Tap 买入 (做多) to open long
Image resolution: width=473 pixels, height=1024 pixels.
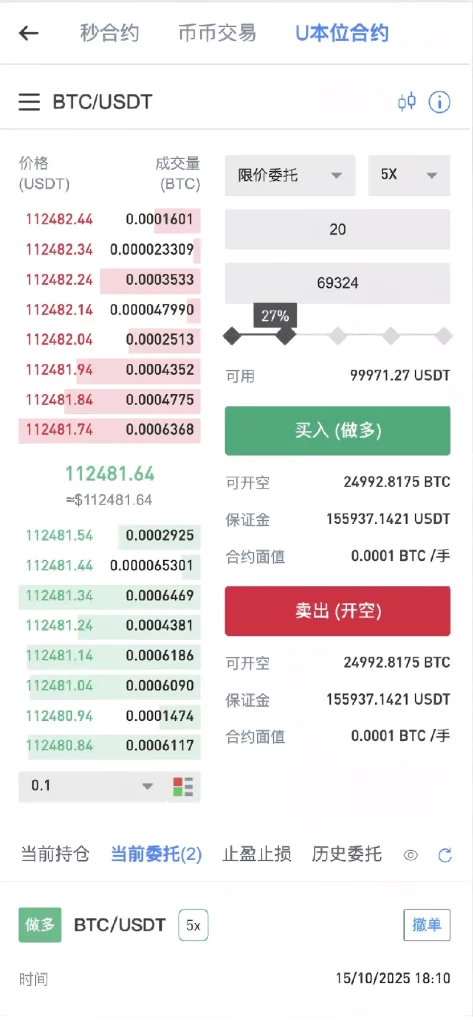coord(338,431)
